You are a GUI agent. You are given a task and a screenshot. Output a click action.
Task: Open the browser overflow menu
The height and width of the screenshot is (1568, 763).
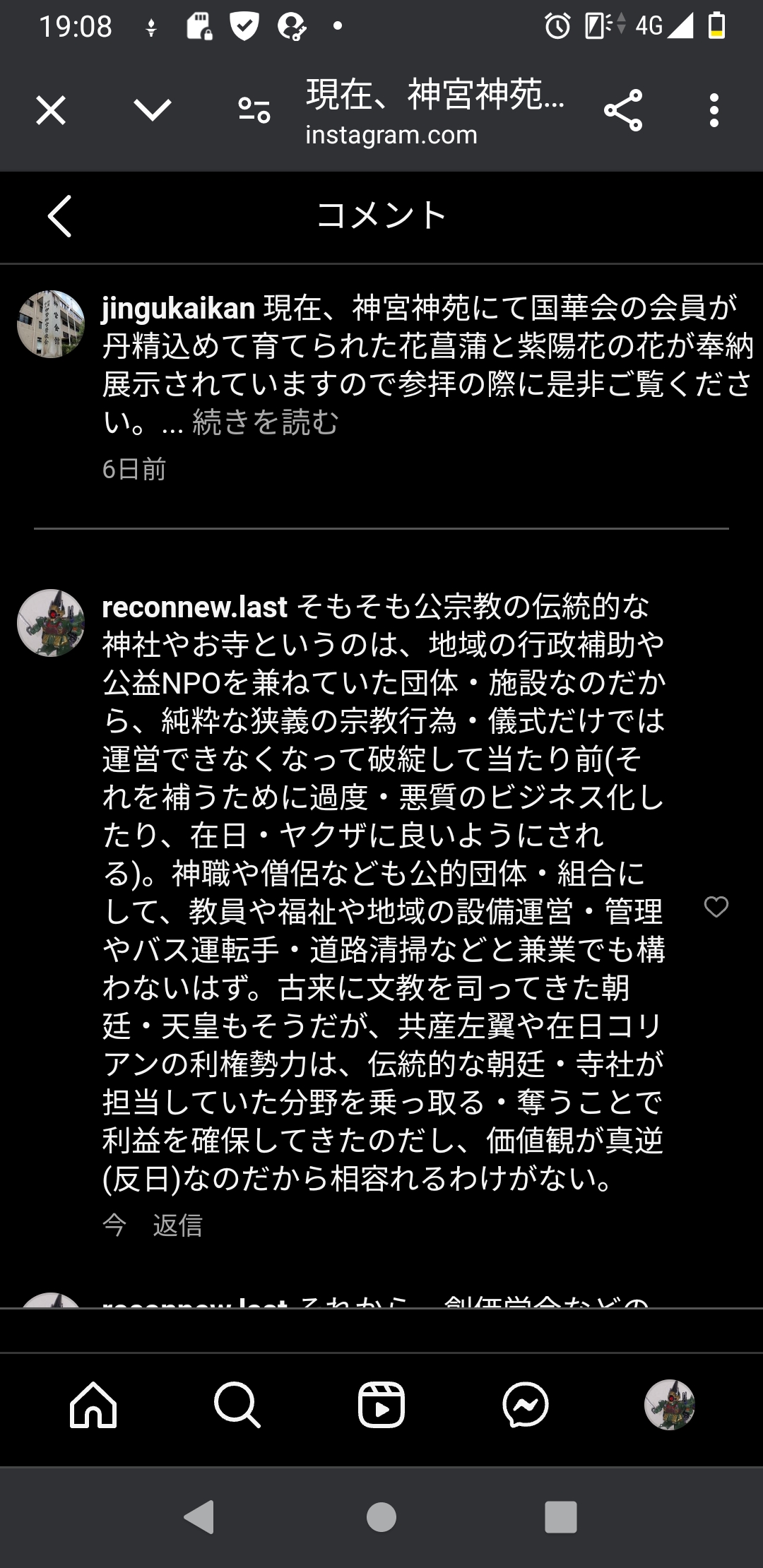click(x=714, y=111)
